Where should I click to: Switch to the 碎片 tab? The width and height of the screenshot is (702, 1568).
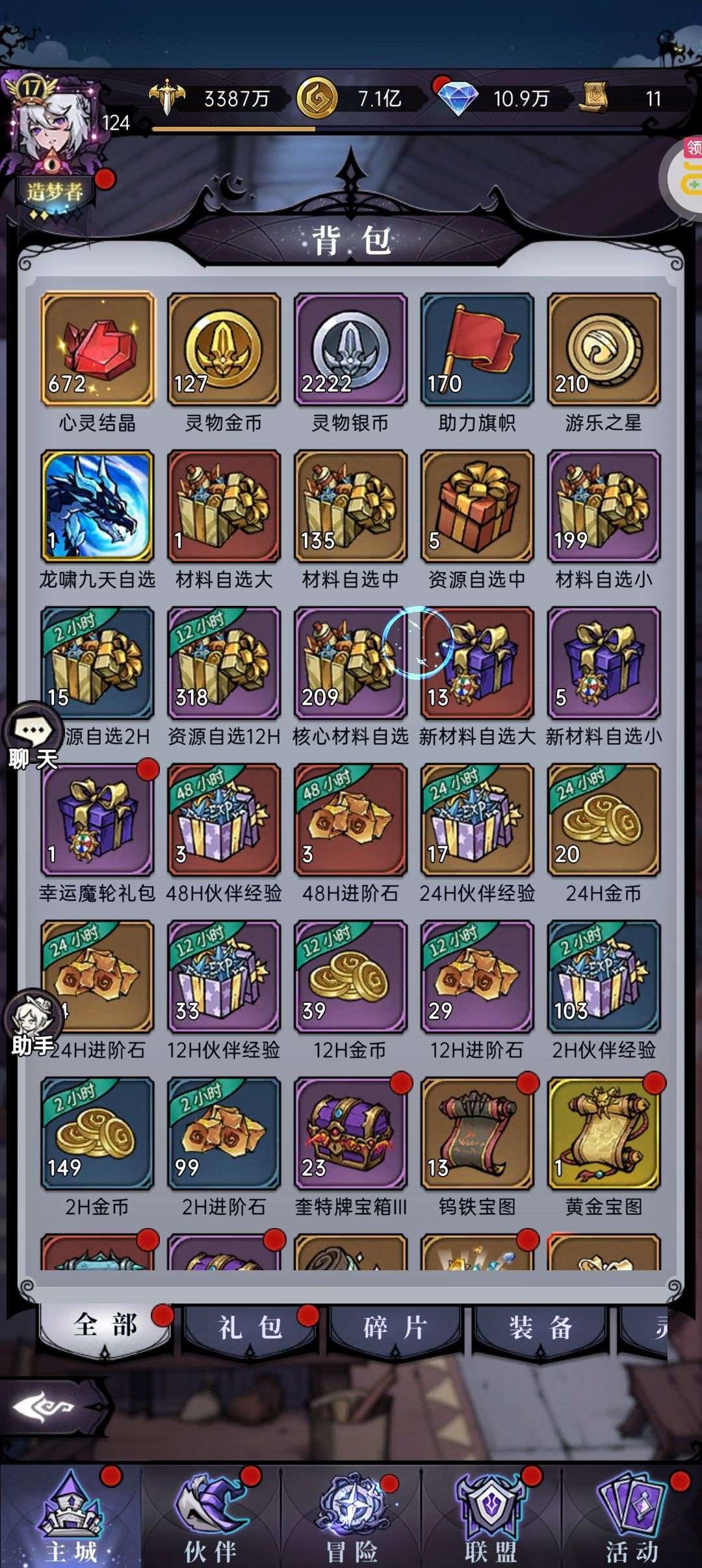(x=395, y=1327)
